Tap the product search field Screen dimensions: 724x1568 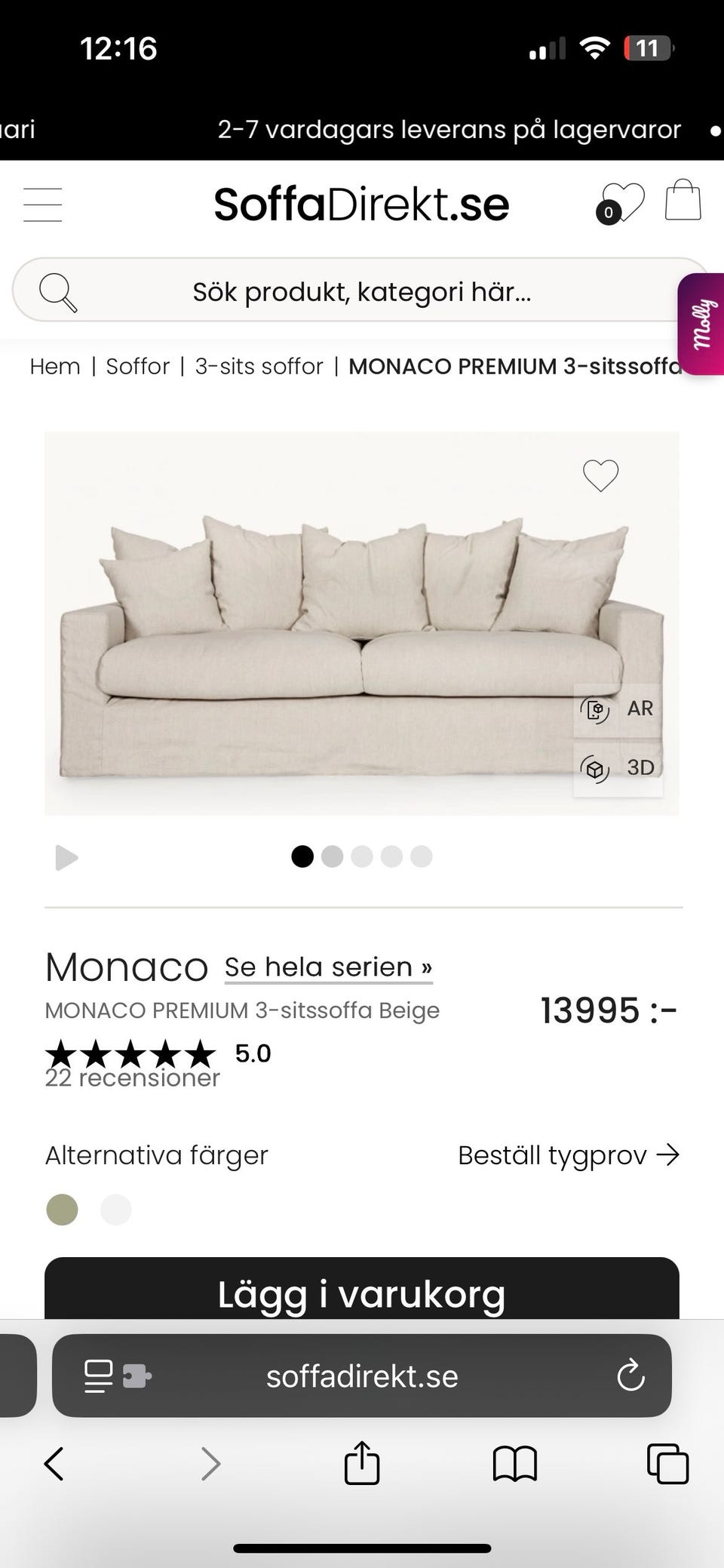click(x=360, y=291)
